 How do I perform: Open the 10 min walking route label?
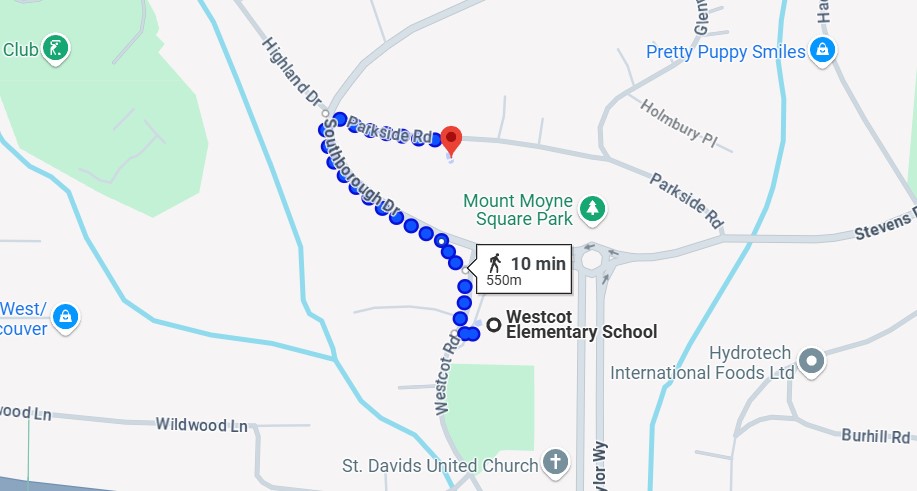pos(526,269)
